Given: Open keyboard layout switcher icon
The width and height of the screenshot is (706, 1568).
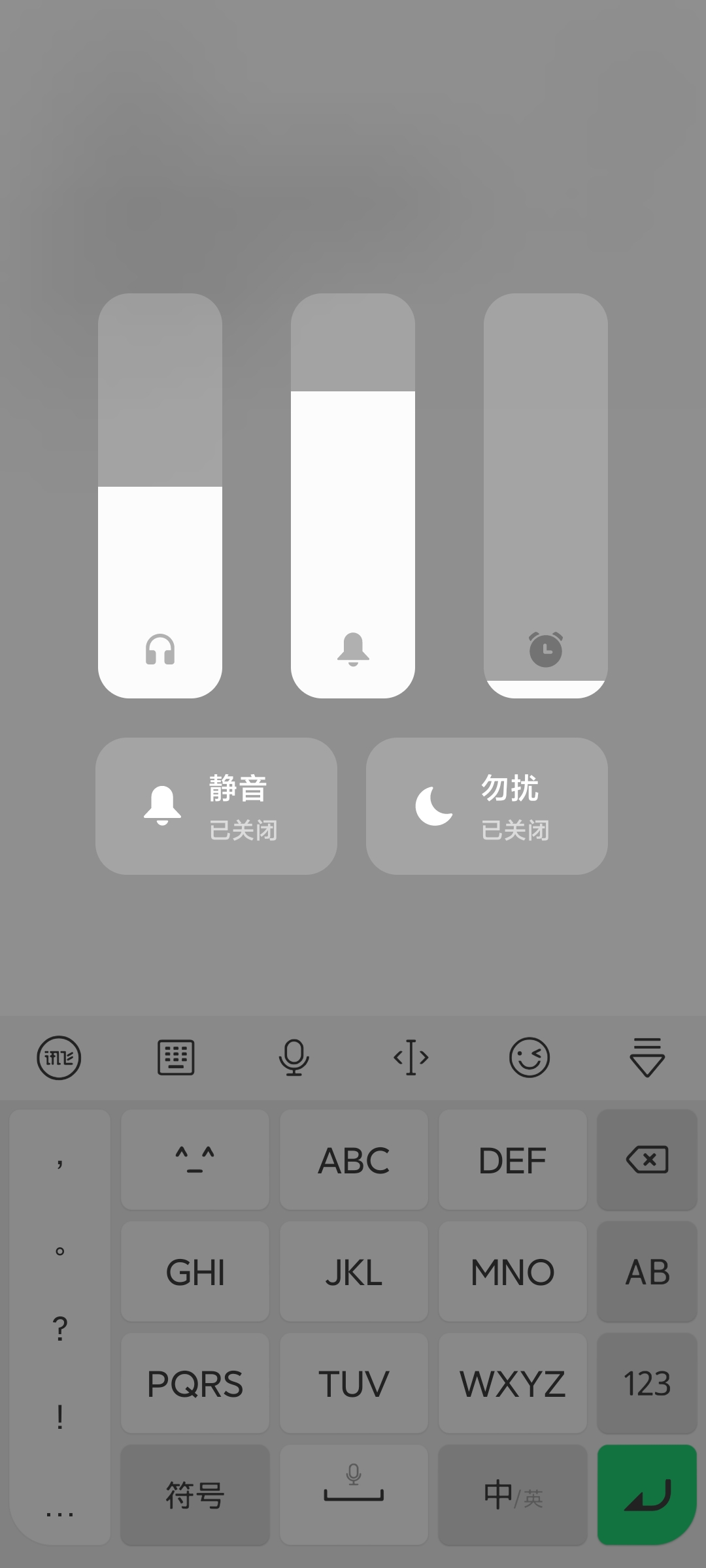Looking at the screenshot, I should click(176, 1058).
